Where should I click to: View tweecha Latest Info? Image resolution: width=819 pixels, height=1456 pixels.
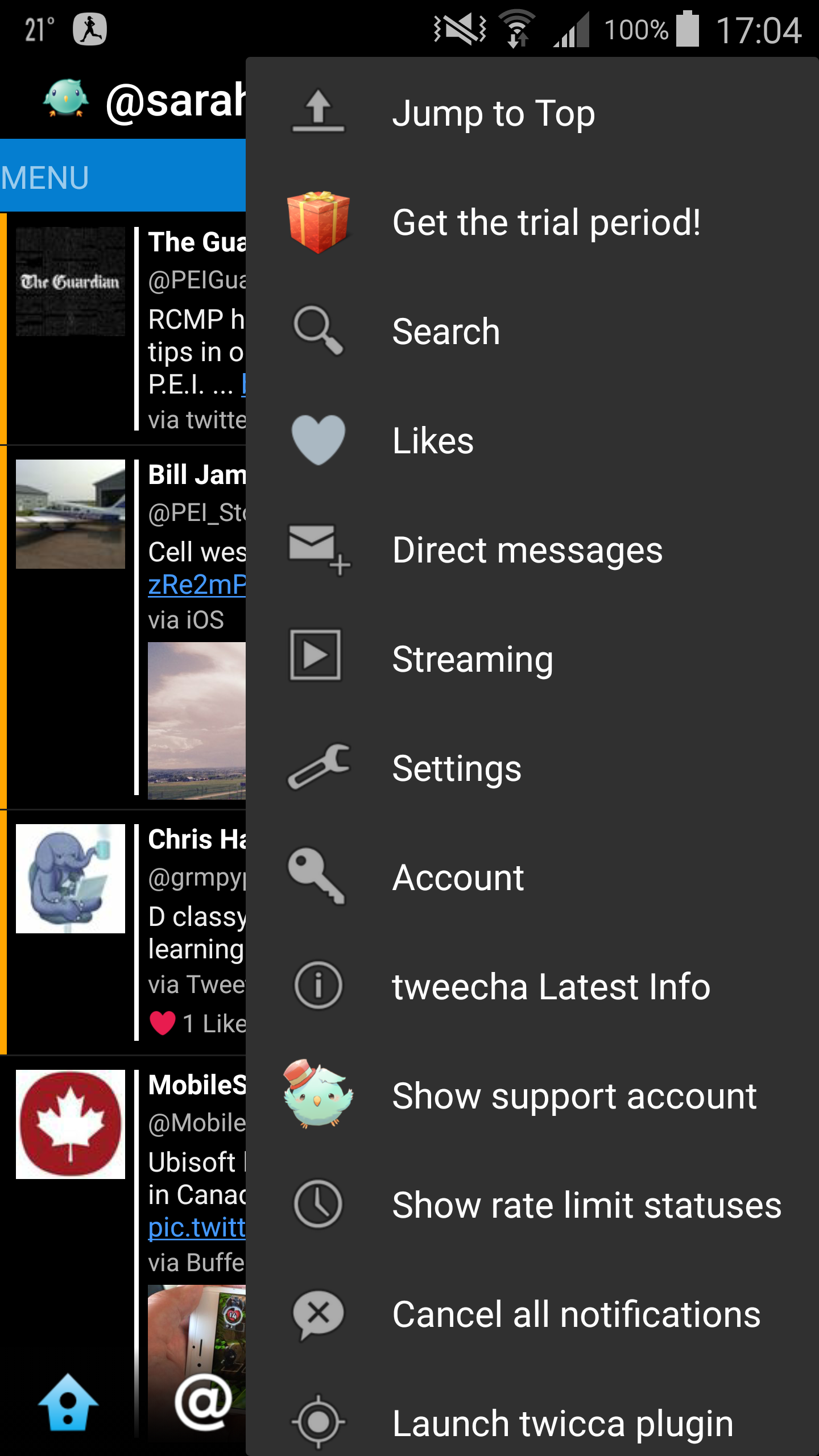point(532,986)
